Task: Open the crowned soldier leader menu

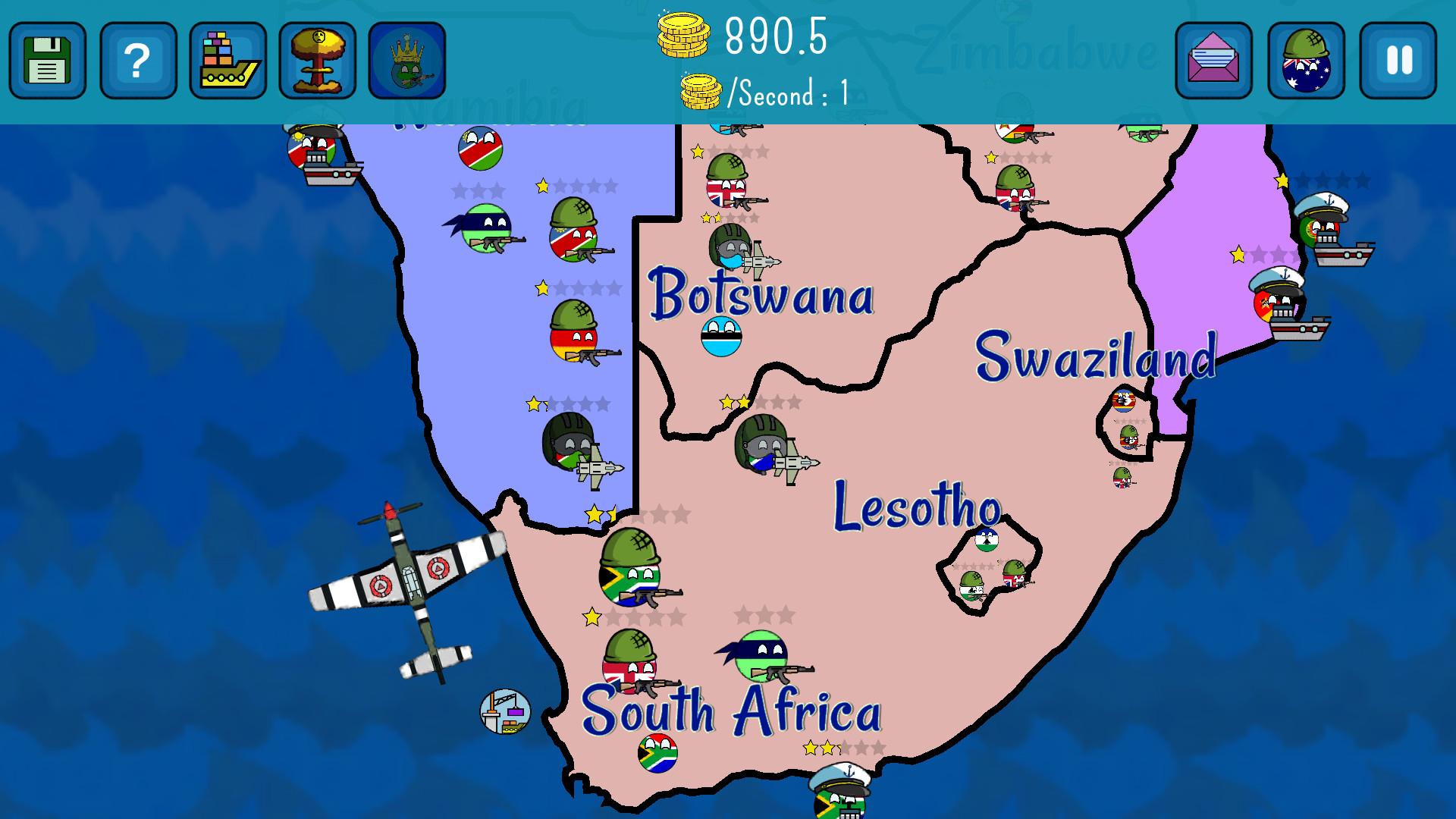Action: pyautogui.click(x=407, y=61)
